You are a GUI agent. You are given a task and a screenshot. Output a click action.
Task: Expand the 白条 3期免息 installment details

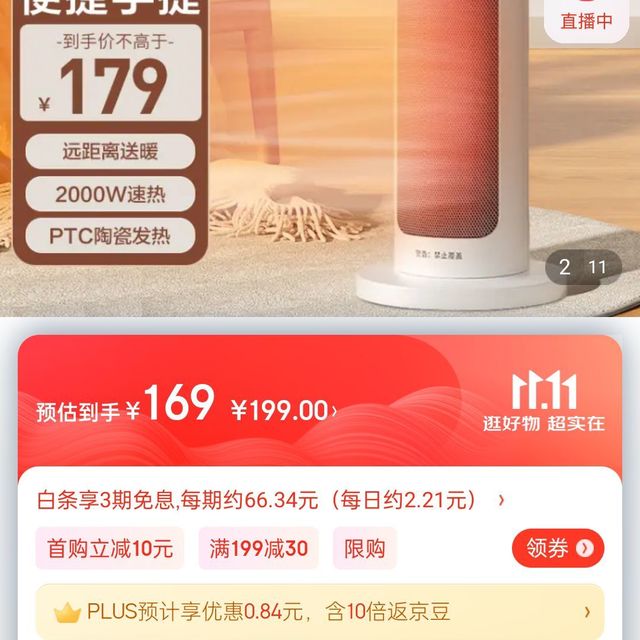click(x=270, y=499)
